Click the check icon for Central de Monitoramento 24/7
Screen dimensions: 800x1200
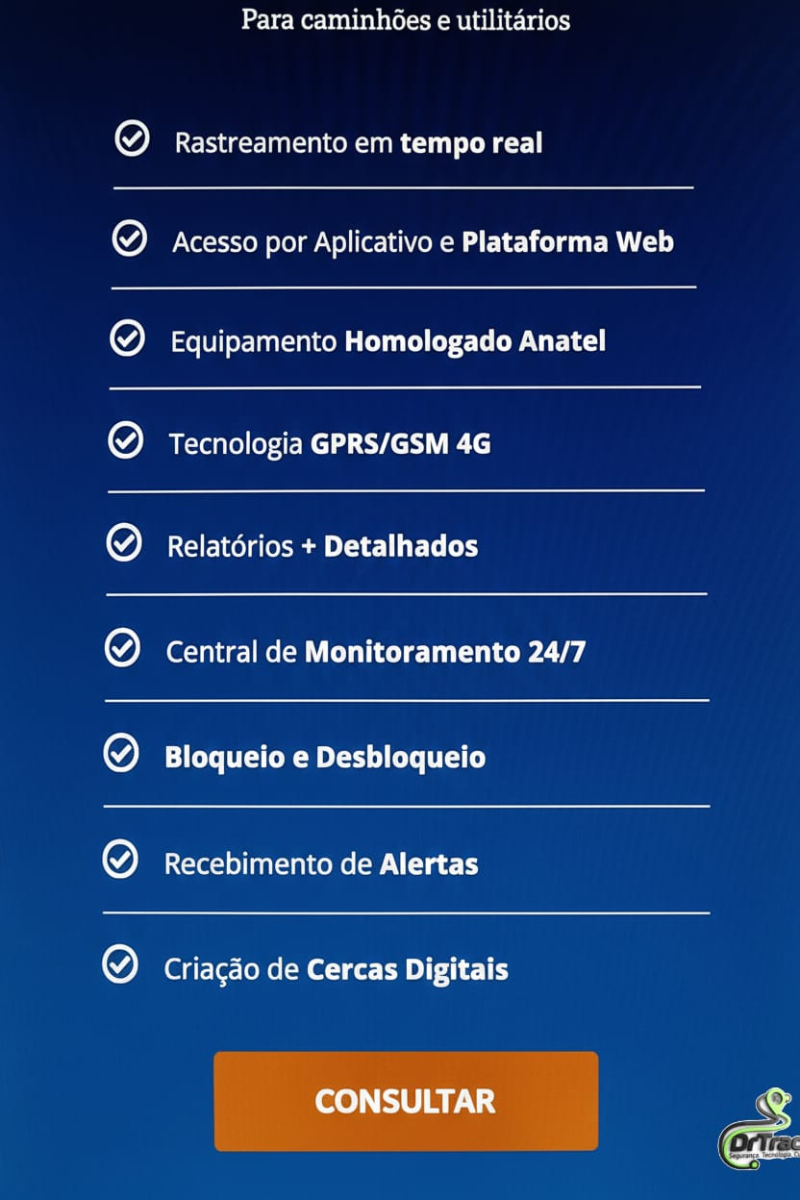coord(124,650)
